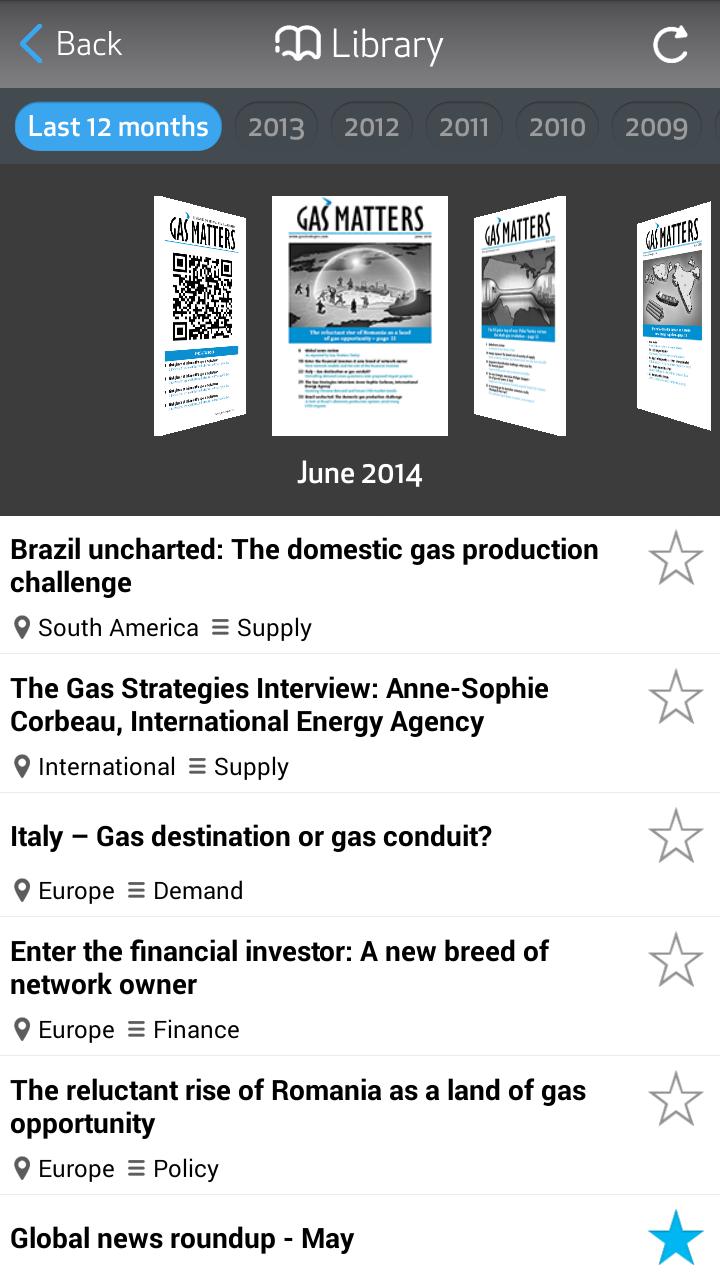Viewport: 720px width, 1280px height.
Task: Open the Italy gas destination article
Action: pyautogui.click(x=251, y=837)
